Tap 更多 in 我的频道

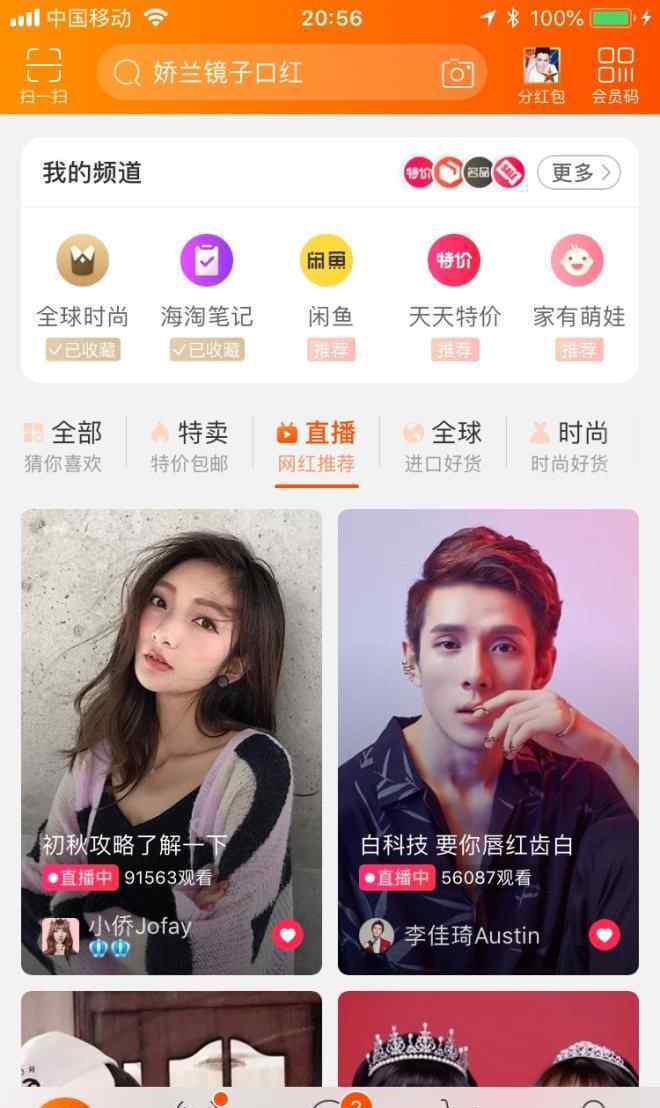coord(579,172)
